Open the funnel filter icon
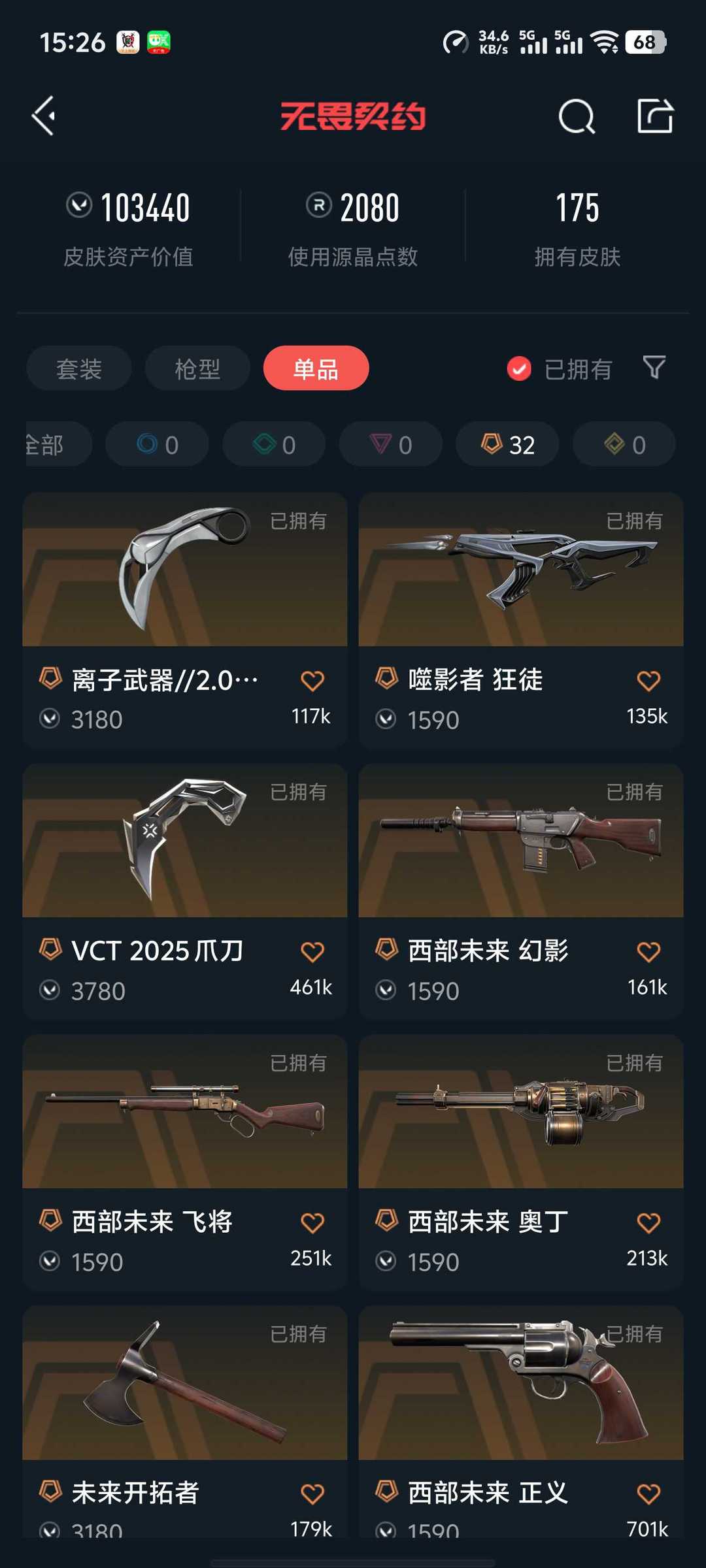The width and height of the screenshot is (706, 1568). 654,368
